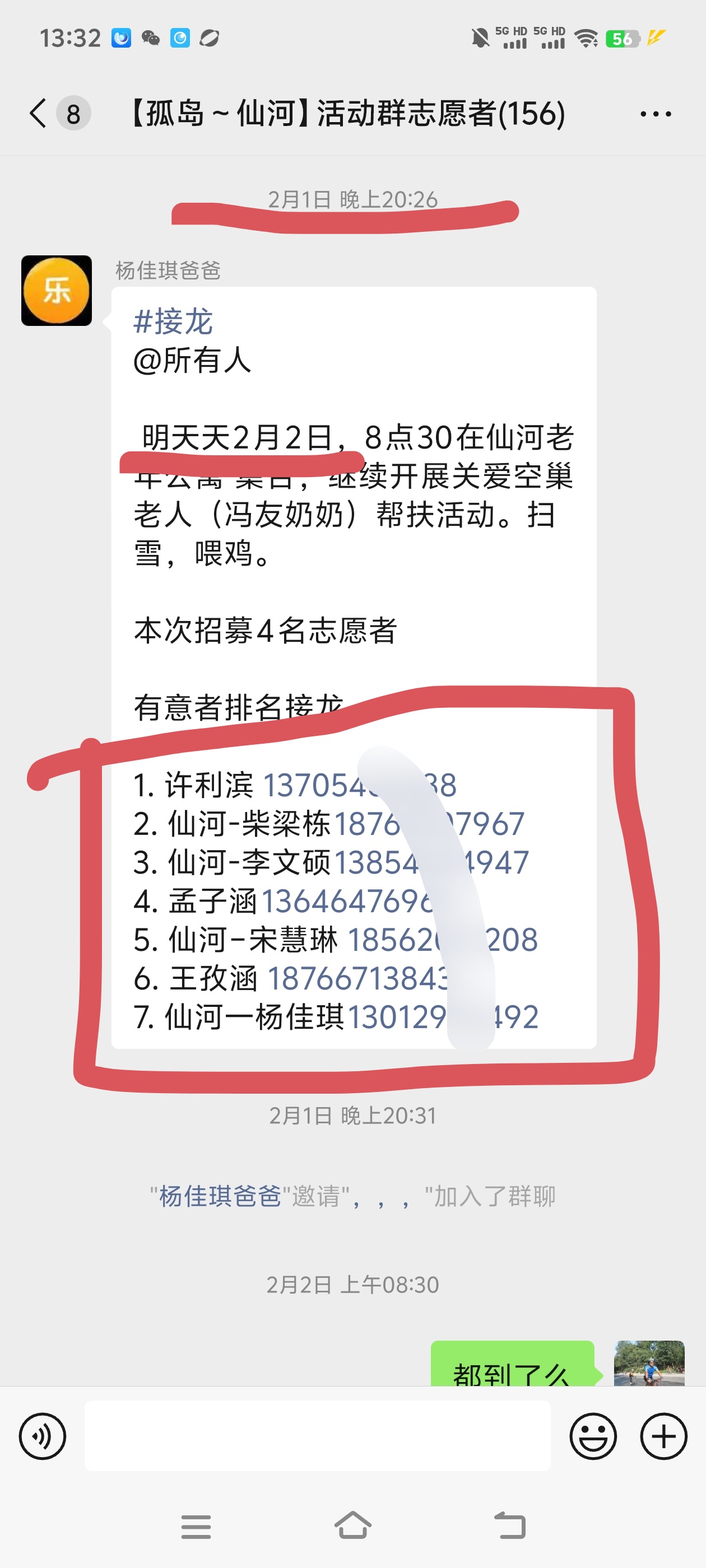706x1568 pixels.
Task: Tap the system back button
Action: [x=509, y=1525]
